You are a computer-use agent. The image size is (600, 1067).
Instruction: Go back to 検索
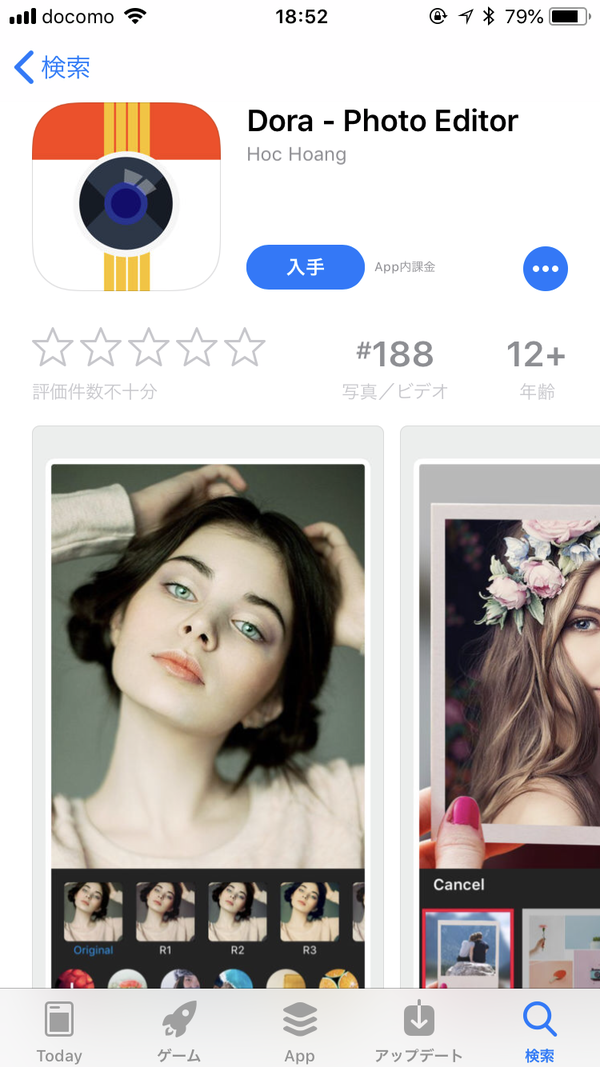pos(52,67)
